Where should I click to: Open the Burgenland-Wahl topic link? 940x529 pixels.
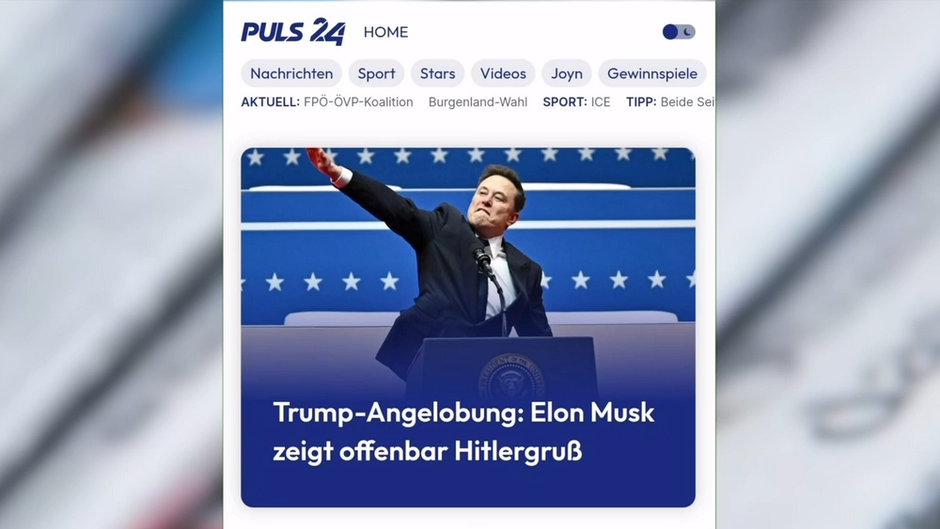click(x=477, y=102)
